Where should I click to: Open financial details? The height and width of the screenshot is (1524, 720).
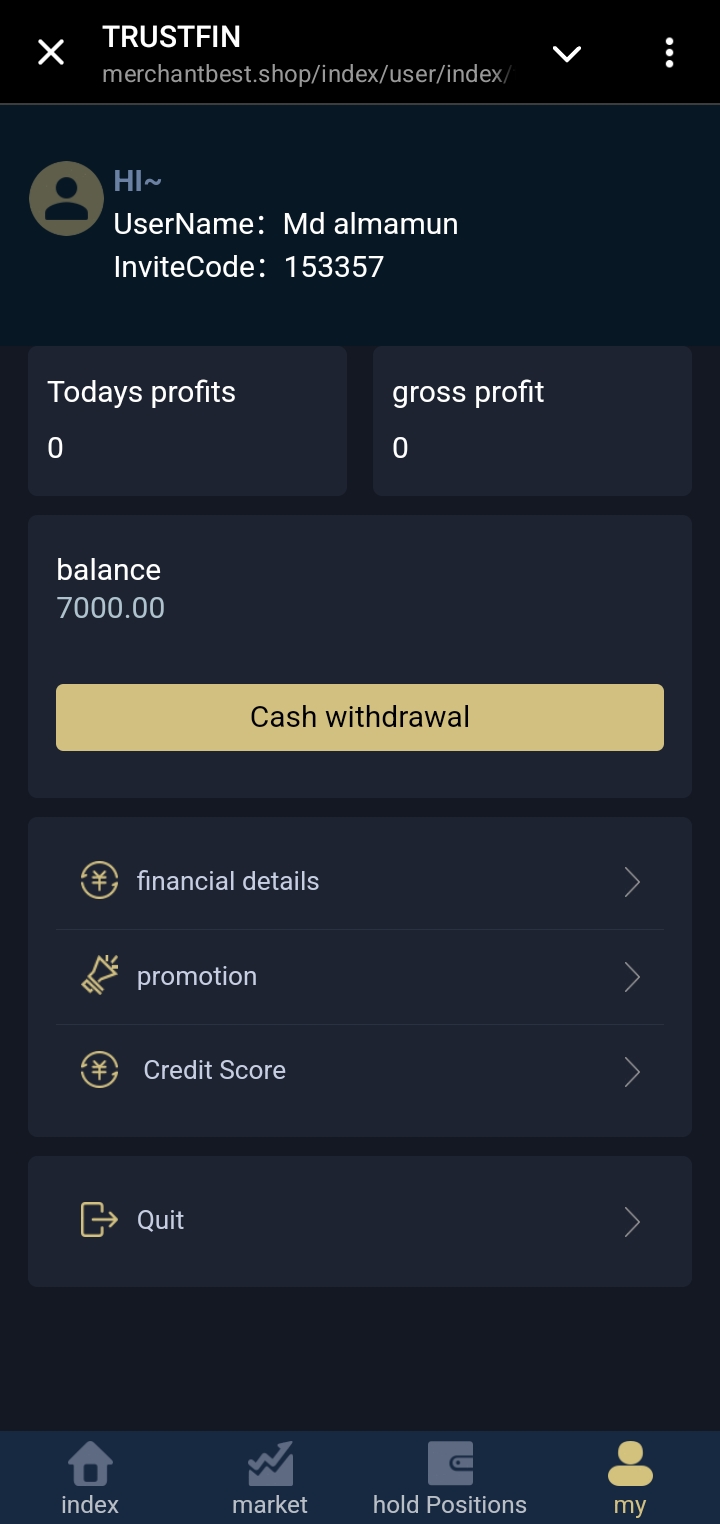point(360,881)
